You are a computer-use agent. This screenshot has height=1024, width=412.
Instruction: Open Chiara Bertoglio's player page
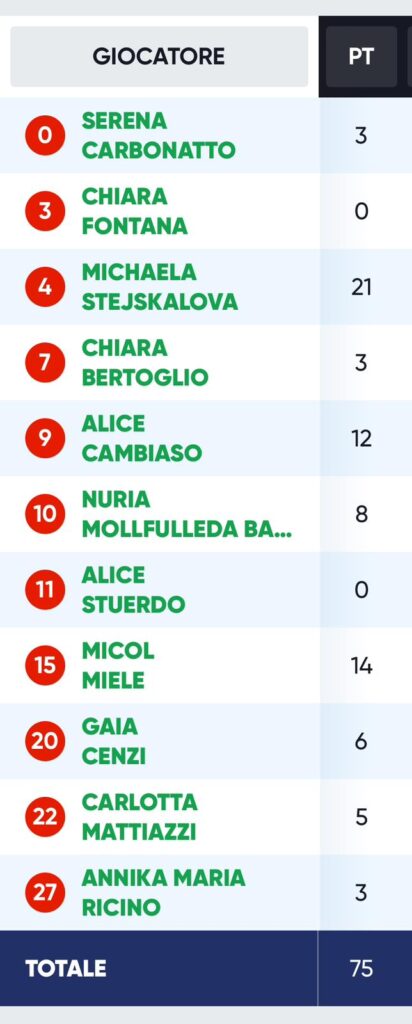click(144, 363)
